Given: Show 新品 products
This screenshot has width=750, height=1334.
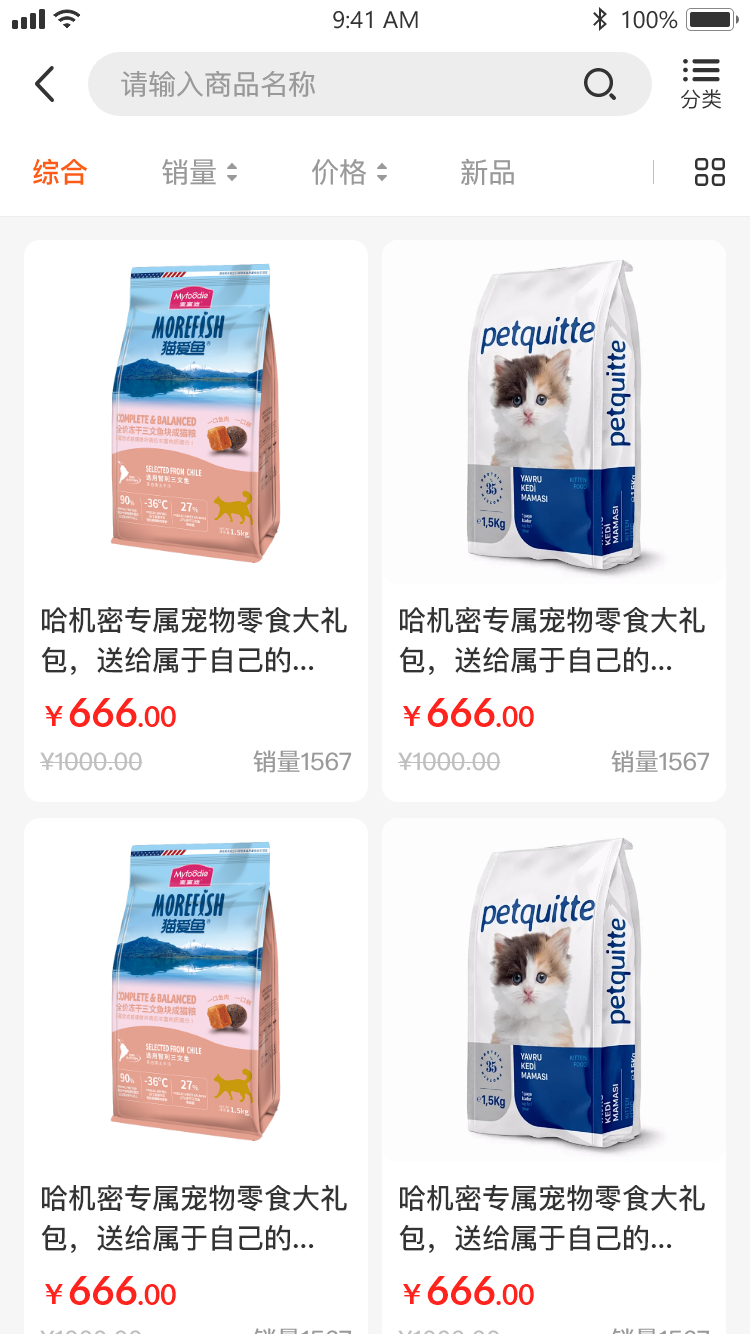Looking at the screenshot, I should click(487, 172).
